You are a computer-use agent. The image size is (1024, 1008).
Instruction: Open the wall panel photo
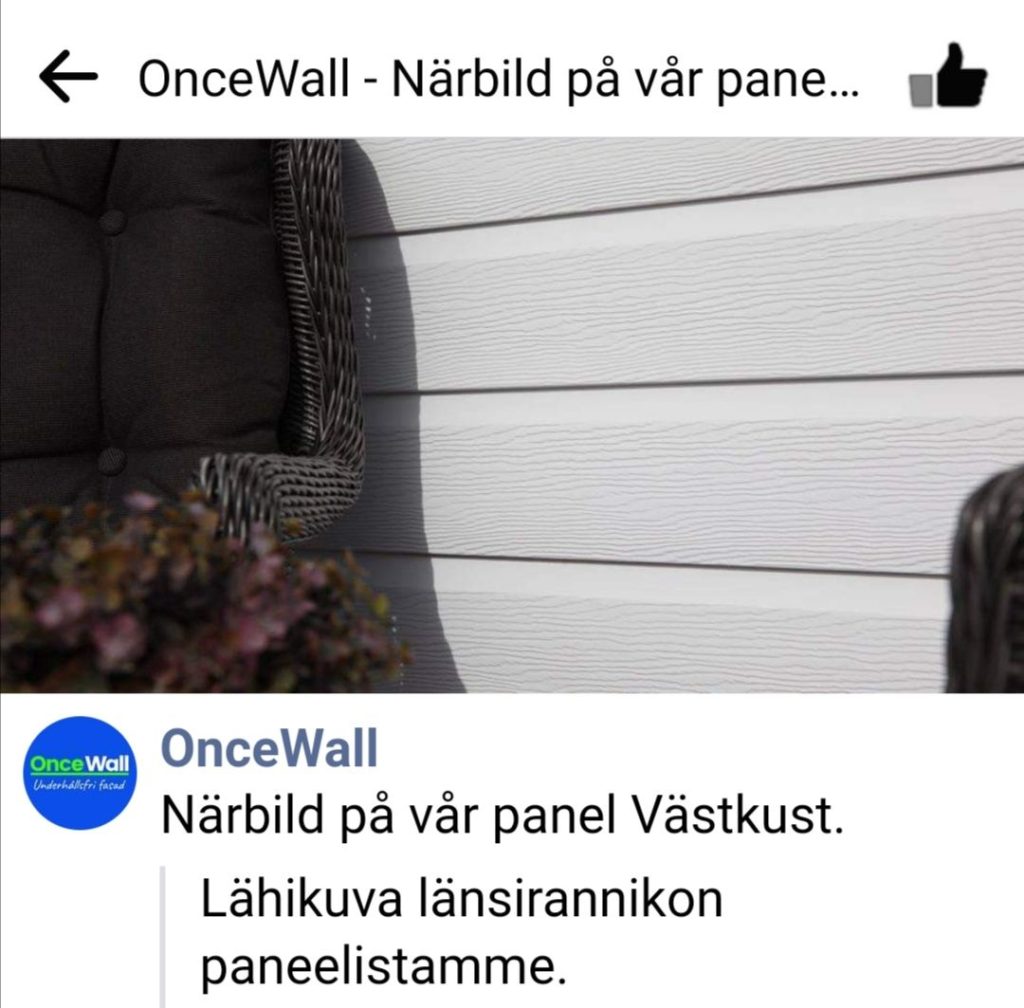[512, 415]
